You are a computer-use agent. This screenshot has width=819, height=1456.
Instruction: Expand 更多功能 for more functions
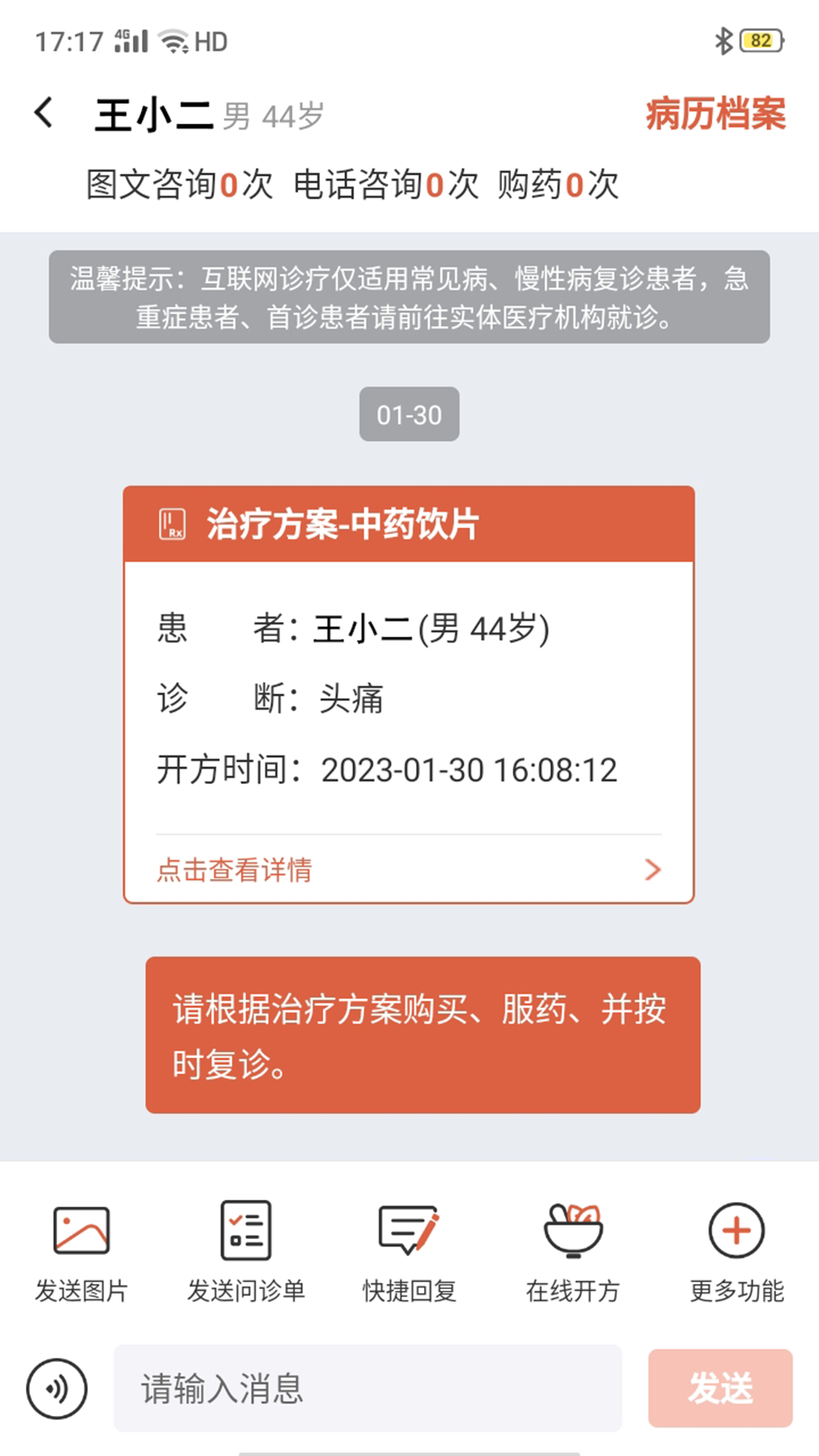click(736, 1250)
